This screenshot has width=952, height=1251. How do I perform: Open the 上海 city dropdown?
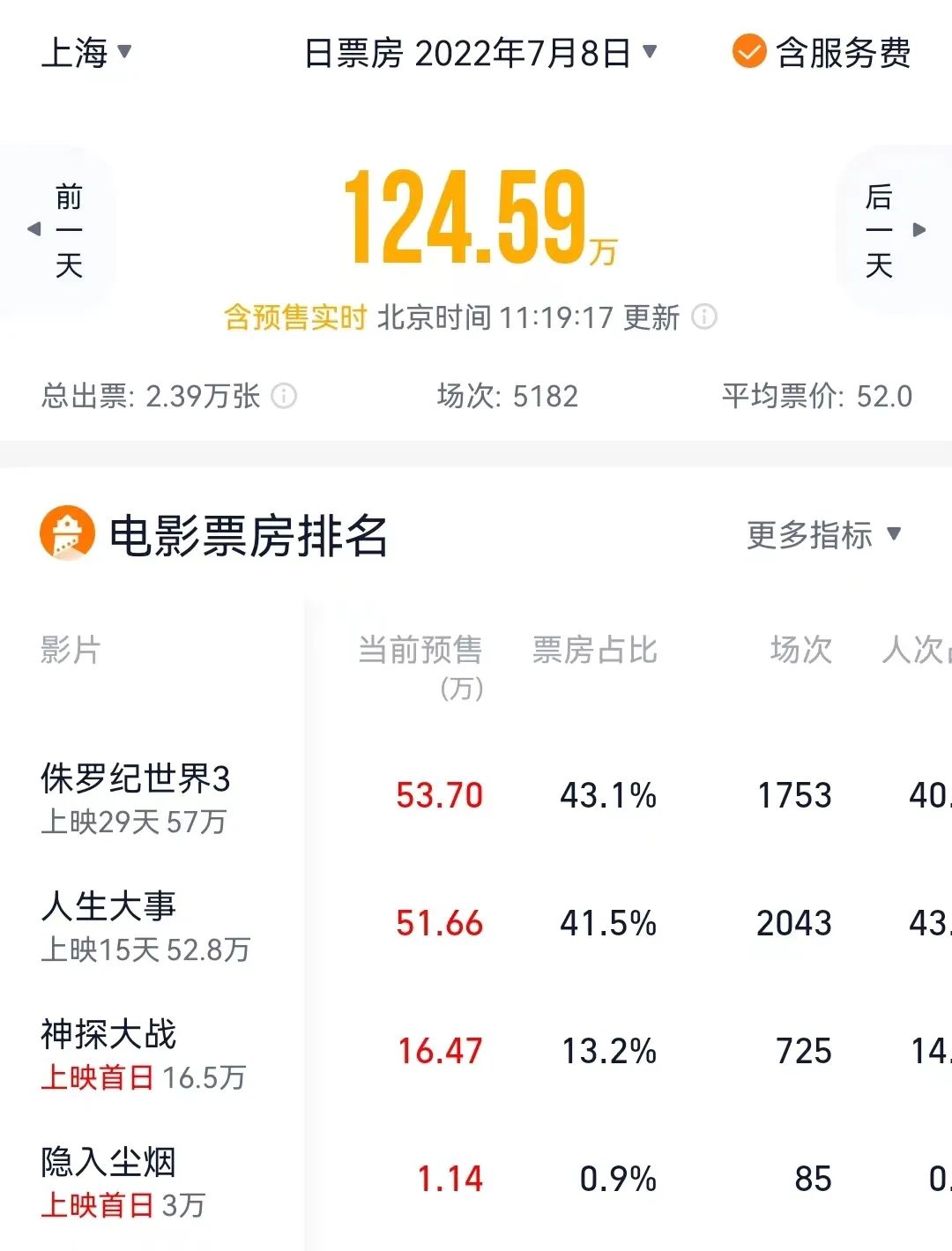(86, 53)
